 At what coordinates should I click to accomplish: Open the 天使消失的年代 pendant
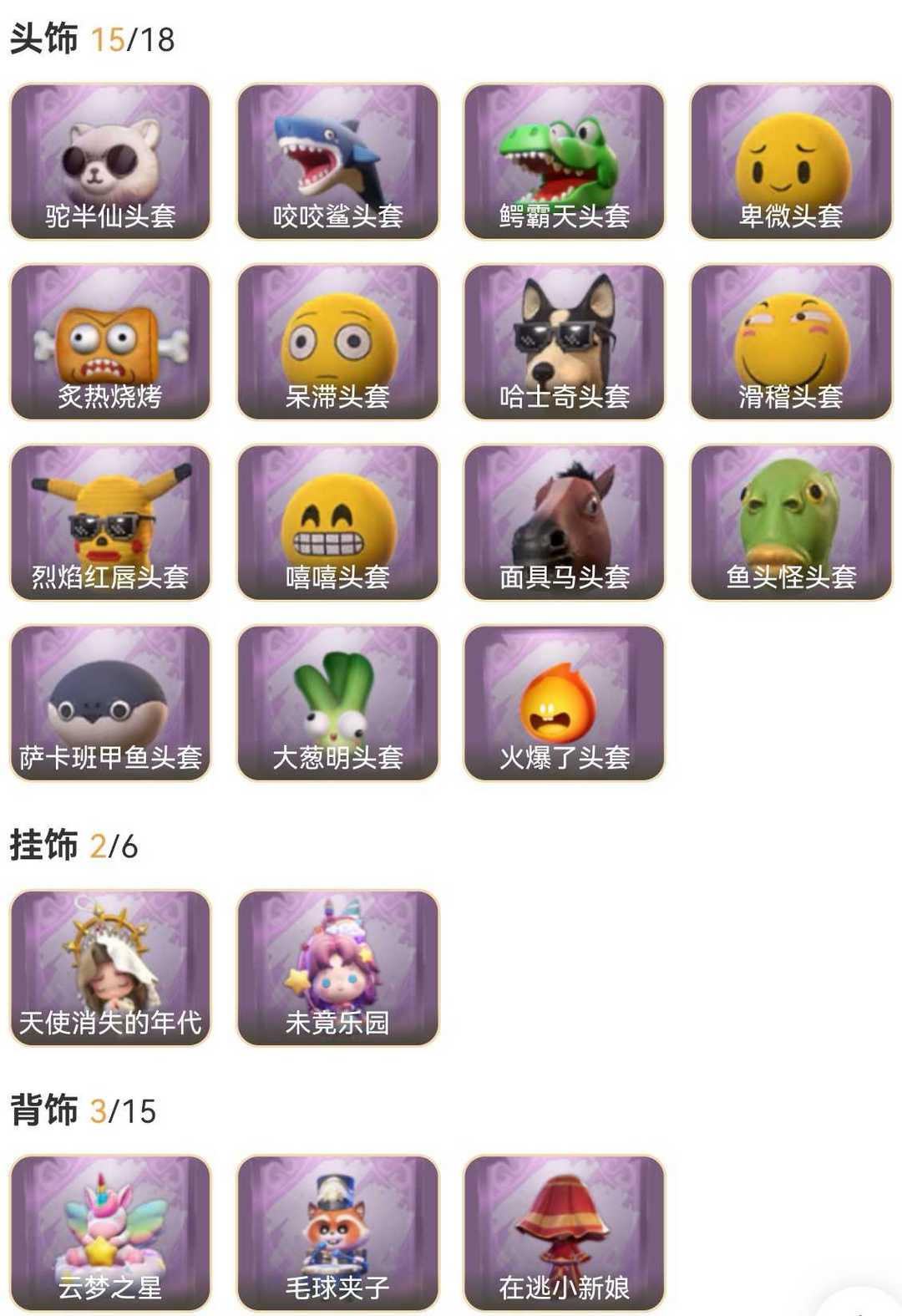[x=110, y=968]
